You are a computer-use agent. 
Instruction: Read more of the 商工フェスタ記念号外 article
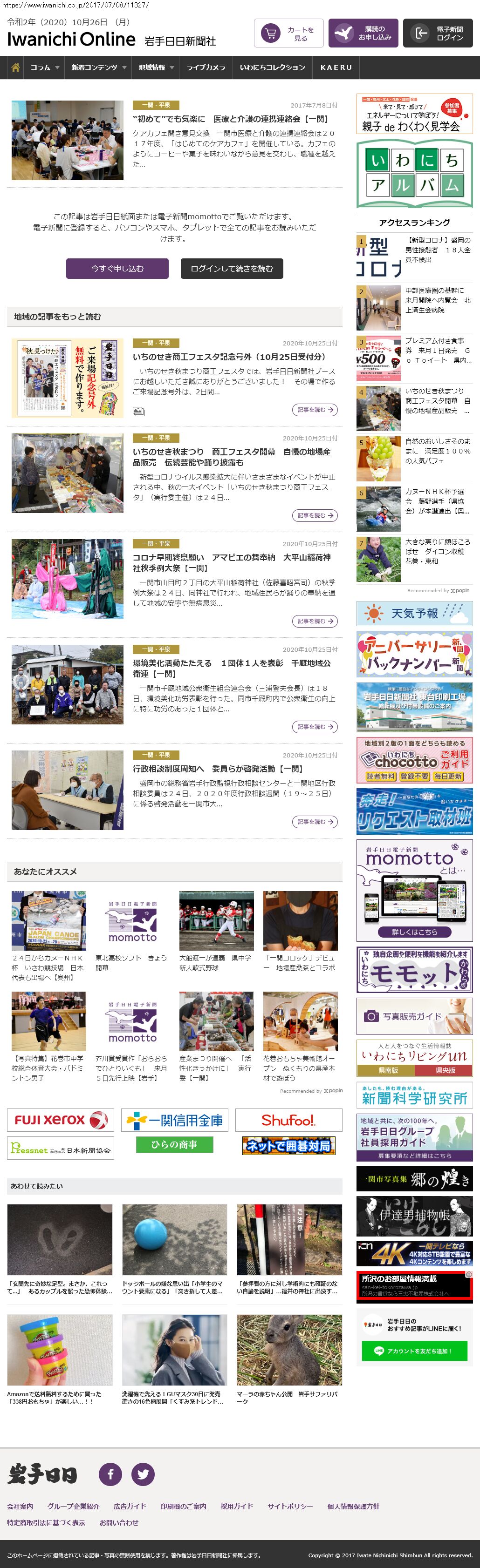pos(314,410)
